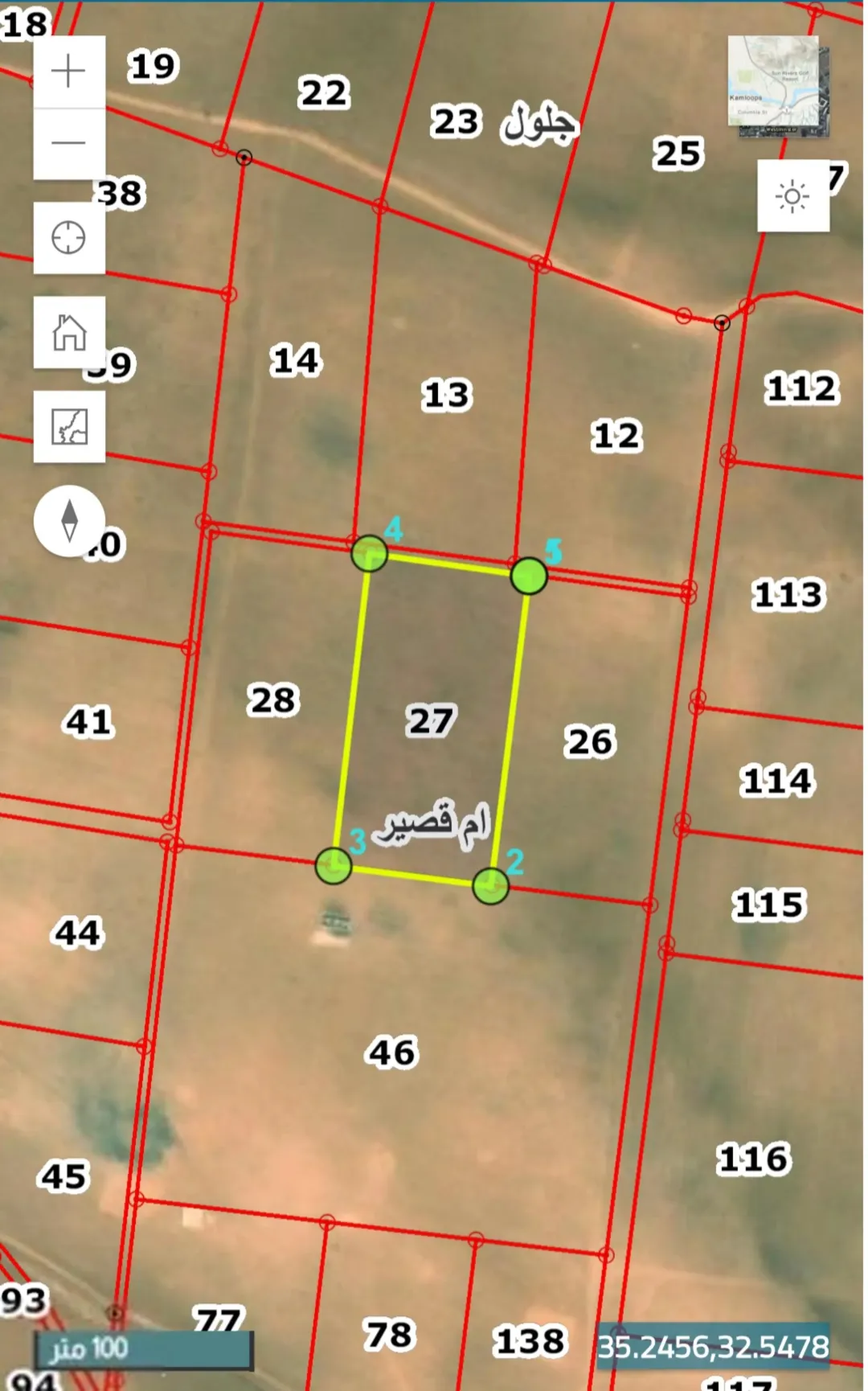The width and height of the screenshot is (868, 1391).
Task: Open the overview map thumbnail
Action: (x=778, y=86)
